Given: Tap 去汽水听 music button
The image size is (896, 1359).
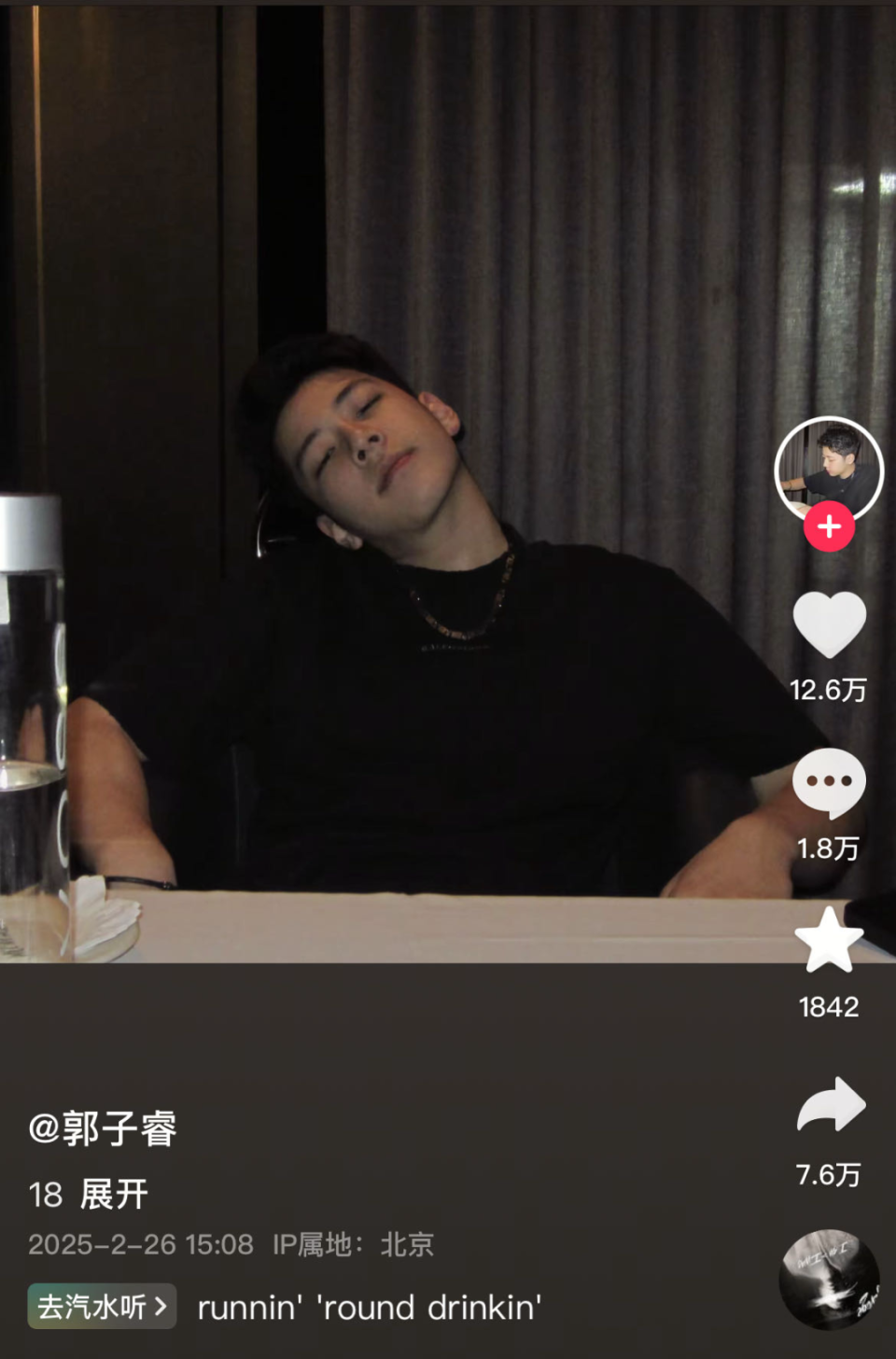Looking at the screenshot, I should click(101, 1306).
